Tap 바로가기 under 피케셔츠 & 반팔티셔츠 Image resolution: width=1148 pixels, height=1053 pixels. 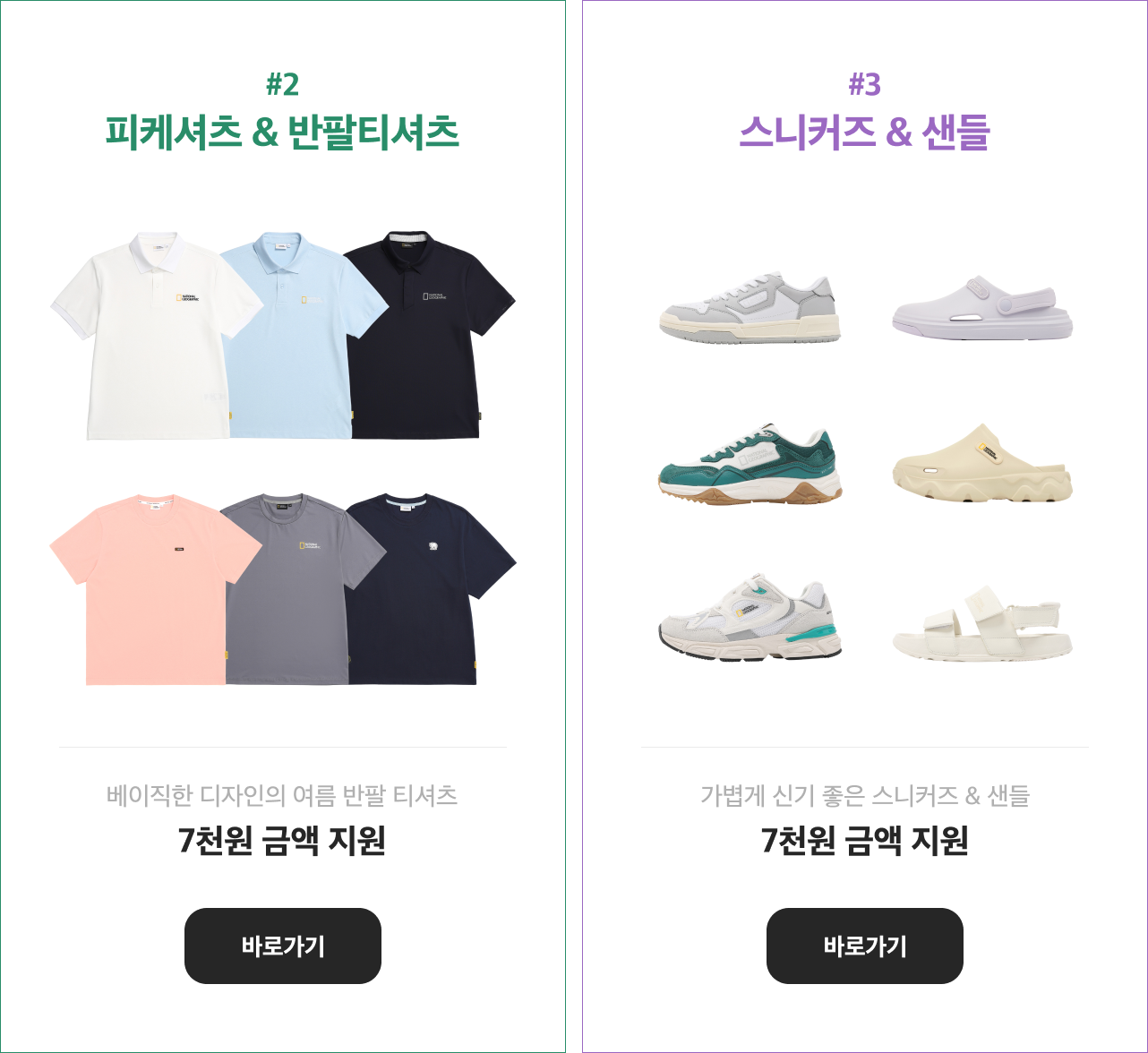[282, 946]
